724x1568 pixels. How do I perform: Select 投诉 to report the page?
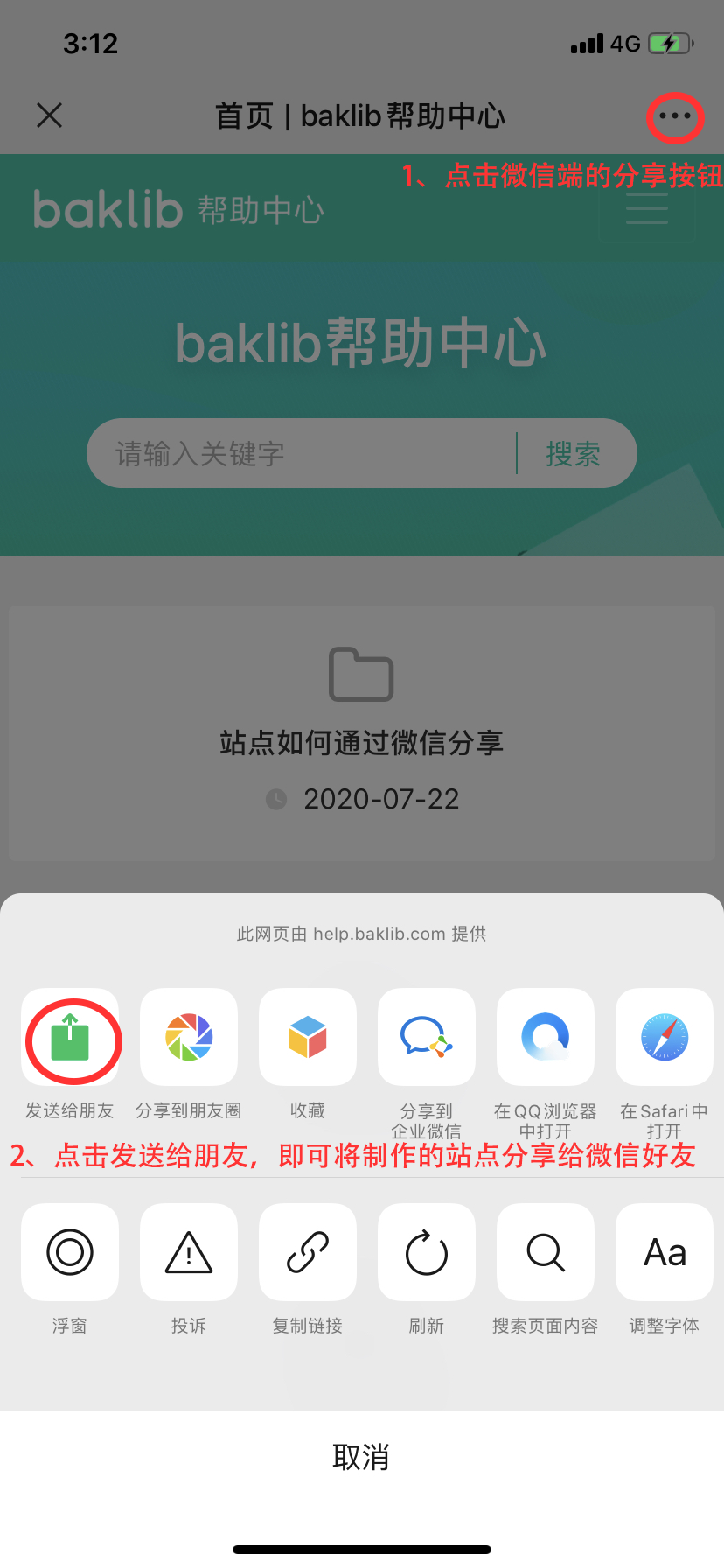coord(189,1252)
